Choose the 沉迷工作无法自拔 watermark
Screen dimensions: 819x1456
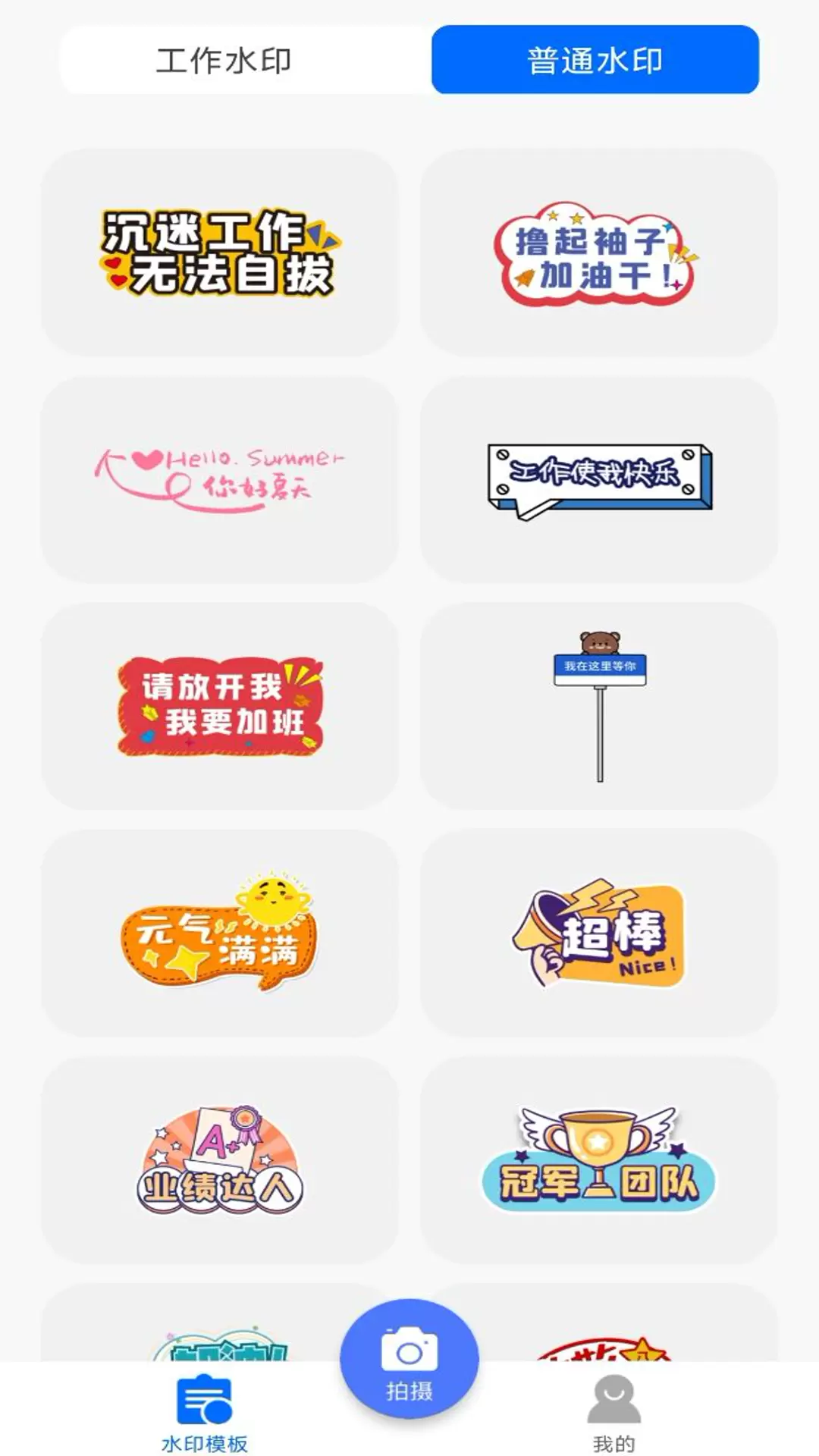click(220, 253)
